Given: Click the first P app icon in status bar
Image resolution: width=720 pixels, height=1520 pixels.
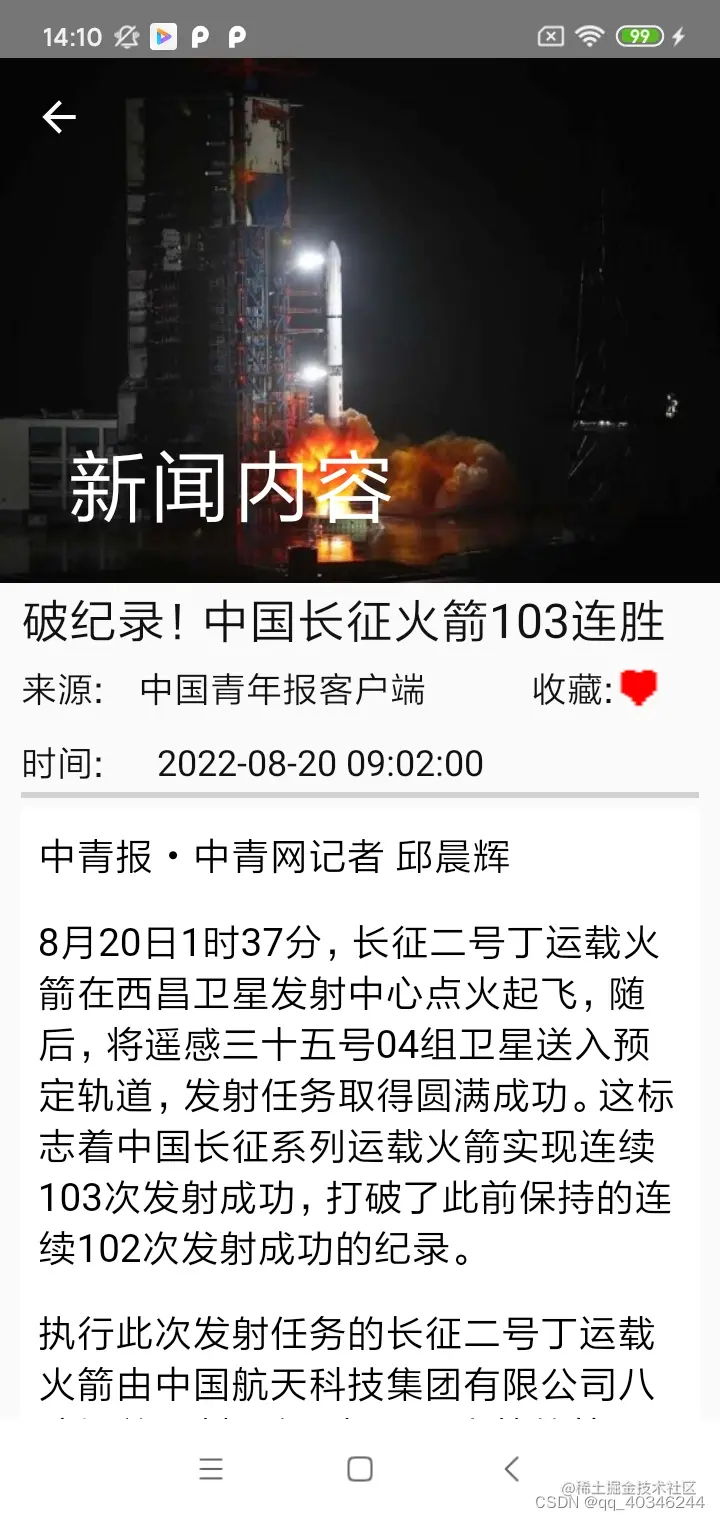Looking at the screenshot, I should coord(199,35).
